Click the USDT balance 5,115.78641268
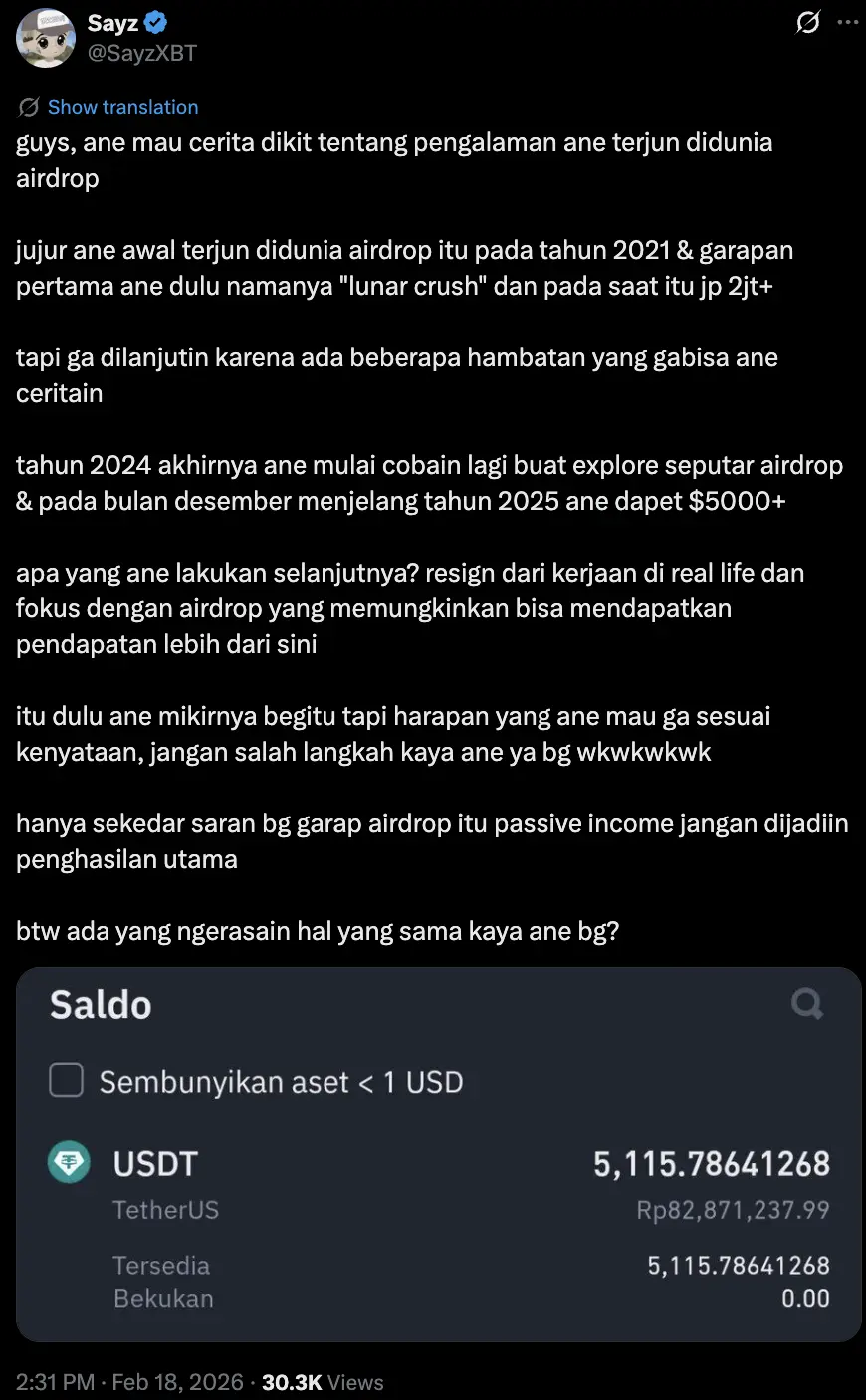Image resolution: width=866 pixels, height=1400 pixels. [x=712, y=1163]
